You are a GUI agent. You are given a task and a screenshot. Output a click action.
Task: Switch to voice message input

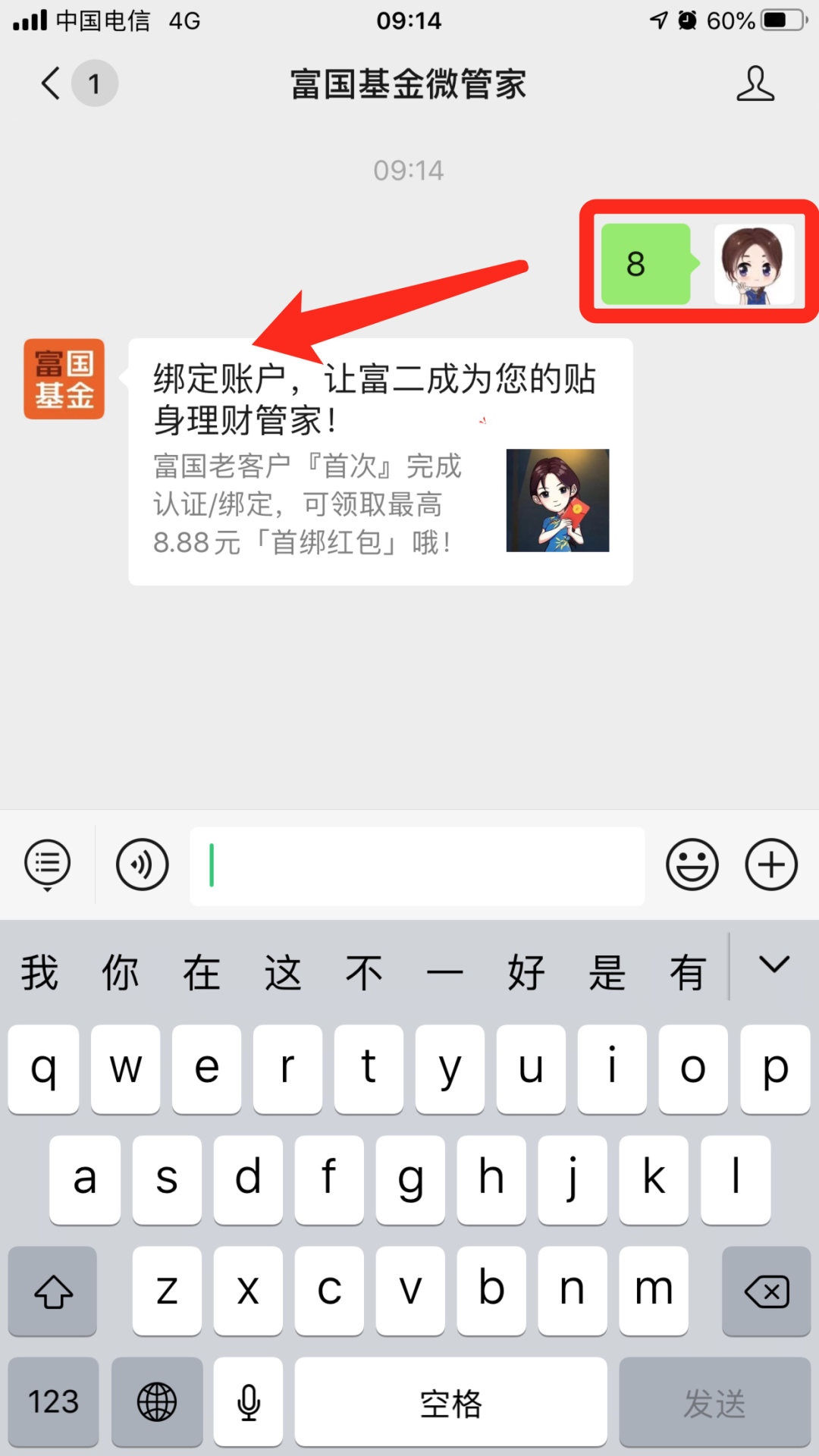pyautogui.click(x=142, y=864)
